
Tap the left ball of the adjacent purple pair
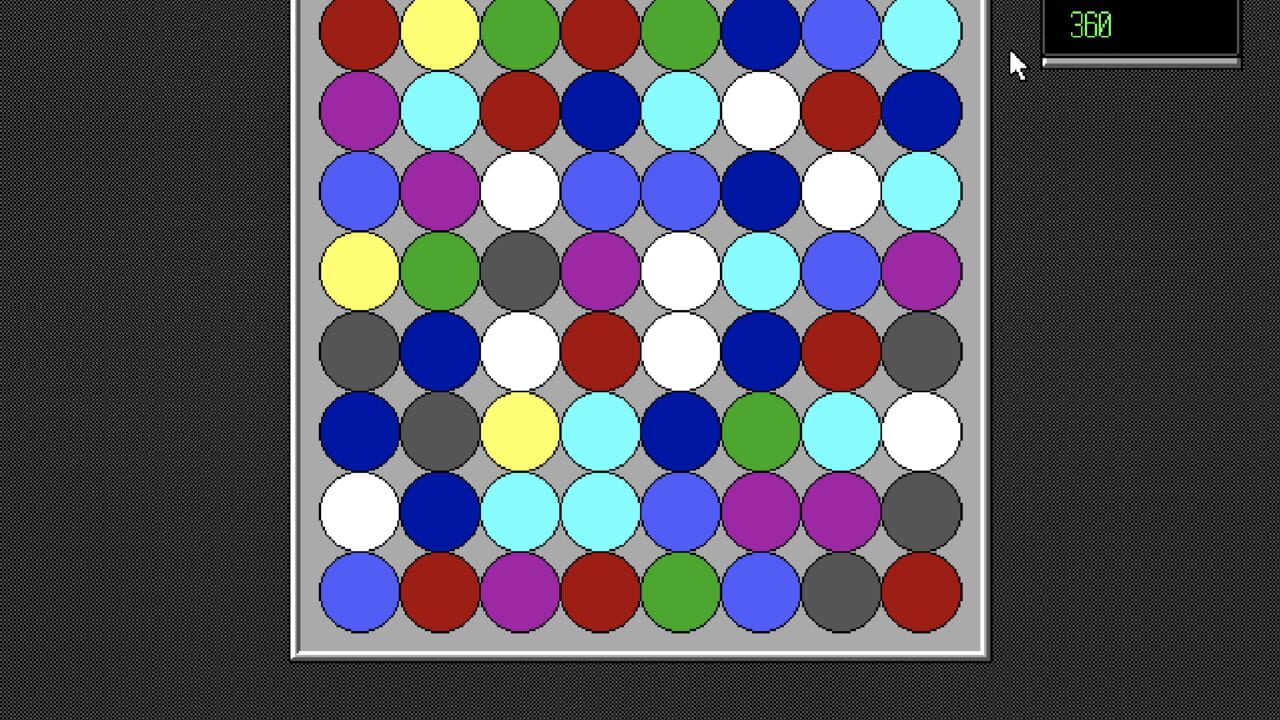coord(760,511)
